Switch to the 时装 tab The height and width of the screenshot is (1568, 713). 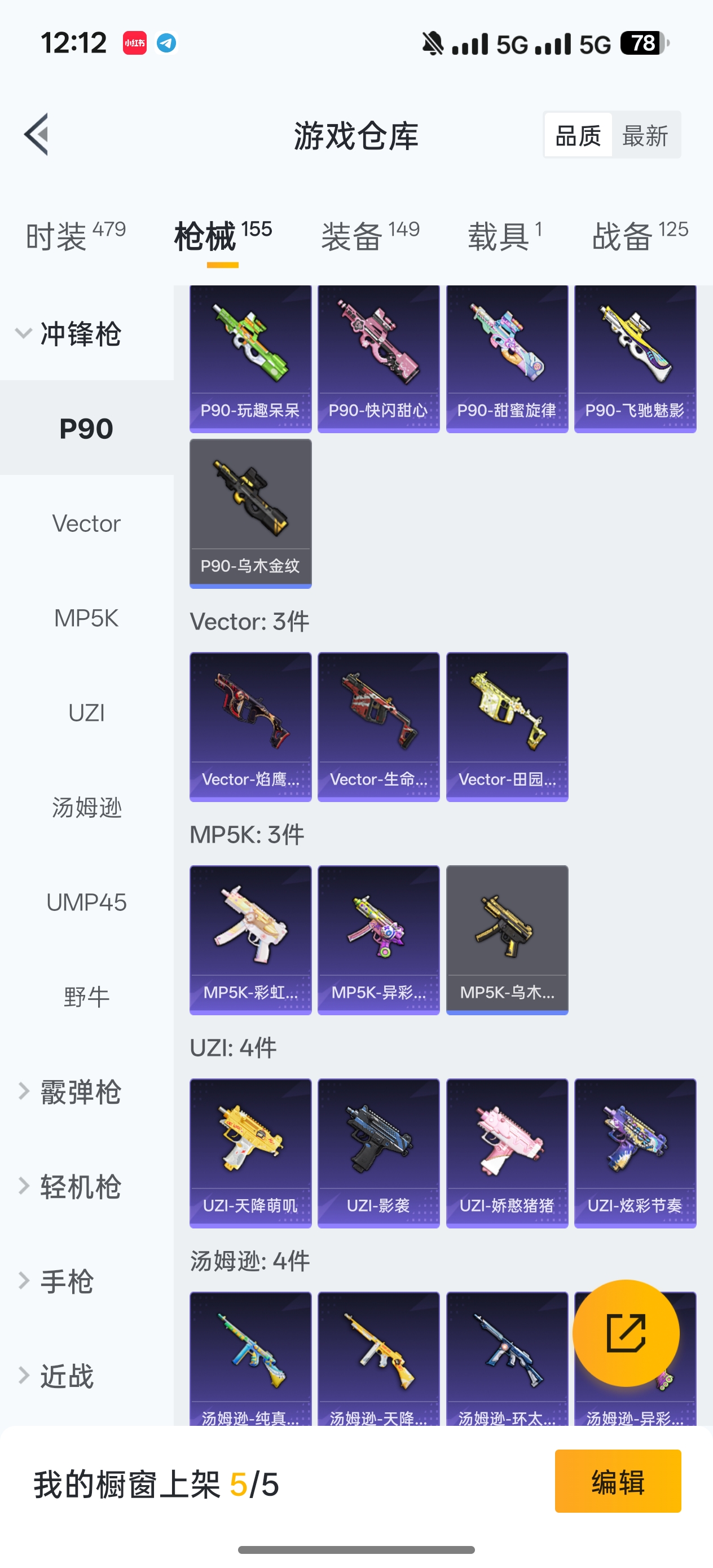tap(76, 236)
